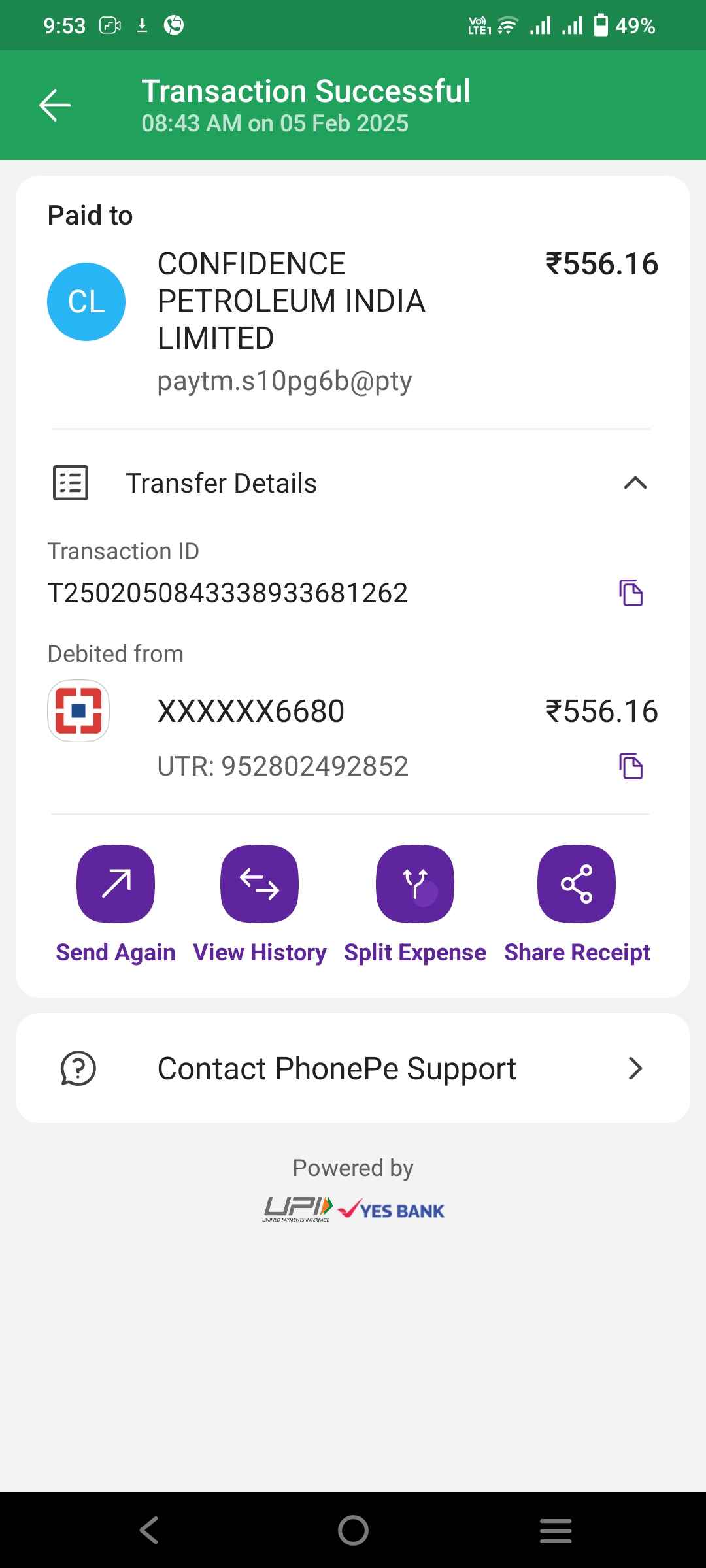The width and height of the screenshot is (706, 1568).
Task: Tap the system home button
Action: coord(353,1530)
